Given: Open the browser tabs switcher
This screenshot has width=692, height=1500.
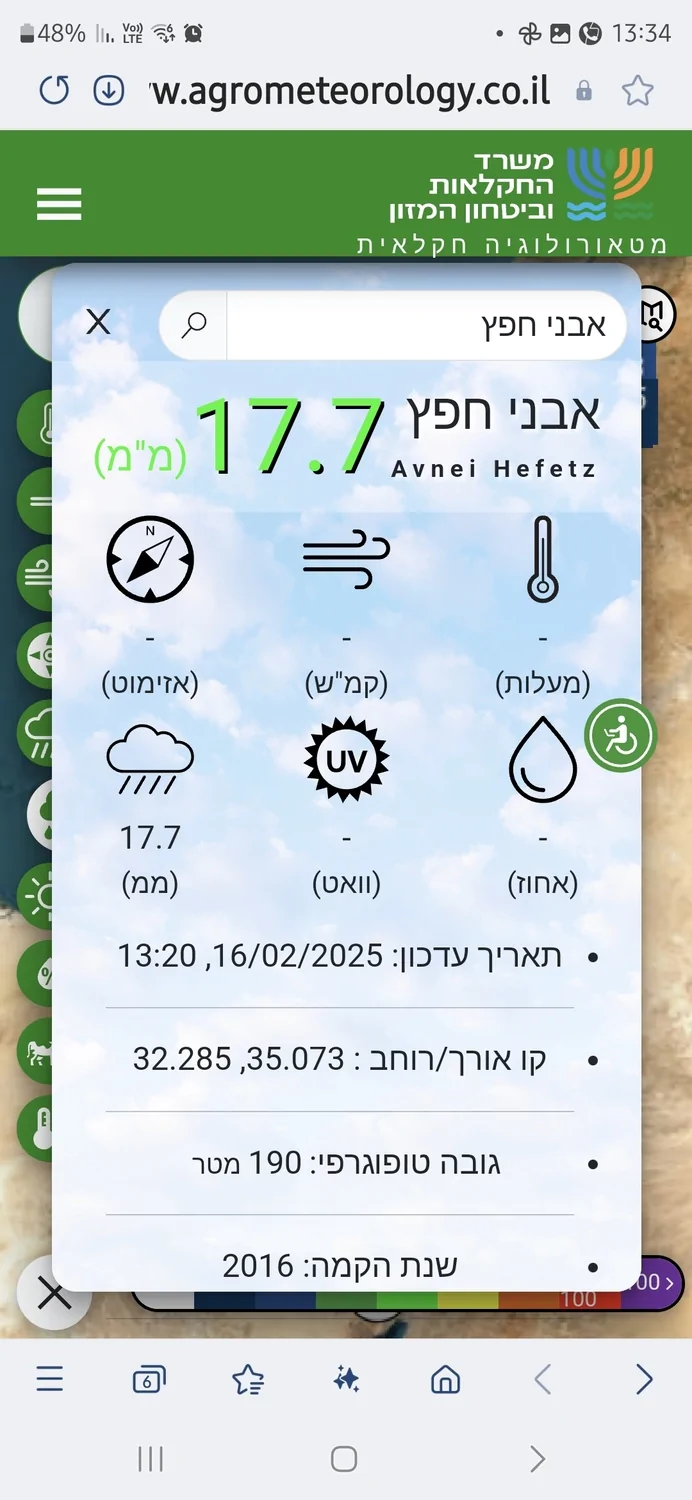Looking at the screenshot, I should click(148, 1380).
